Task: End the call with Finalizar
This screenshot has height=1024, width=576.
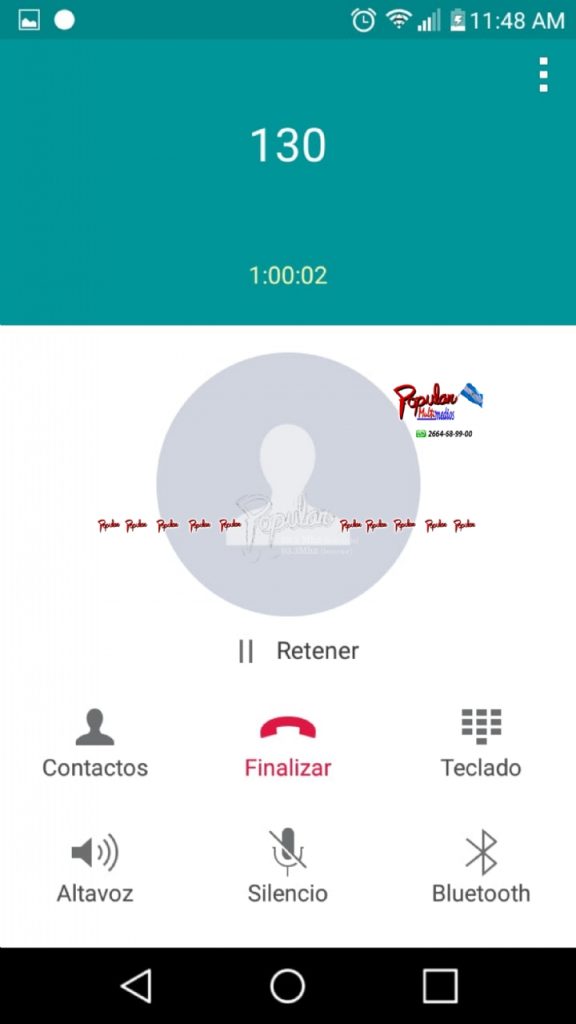Action: coord(288,744)
